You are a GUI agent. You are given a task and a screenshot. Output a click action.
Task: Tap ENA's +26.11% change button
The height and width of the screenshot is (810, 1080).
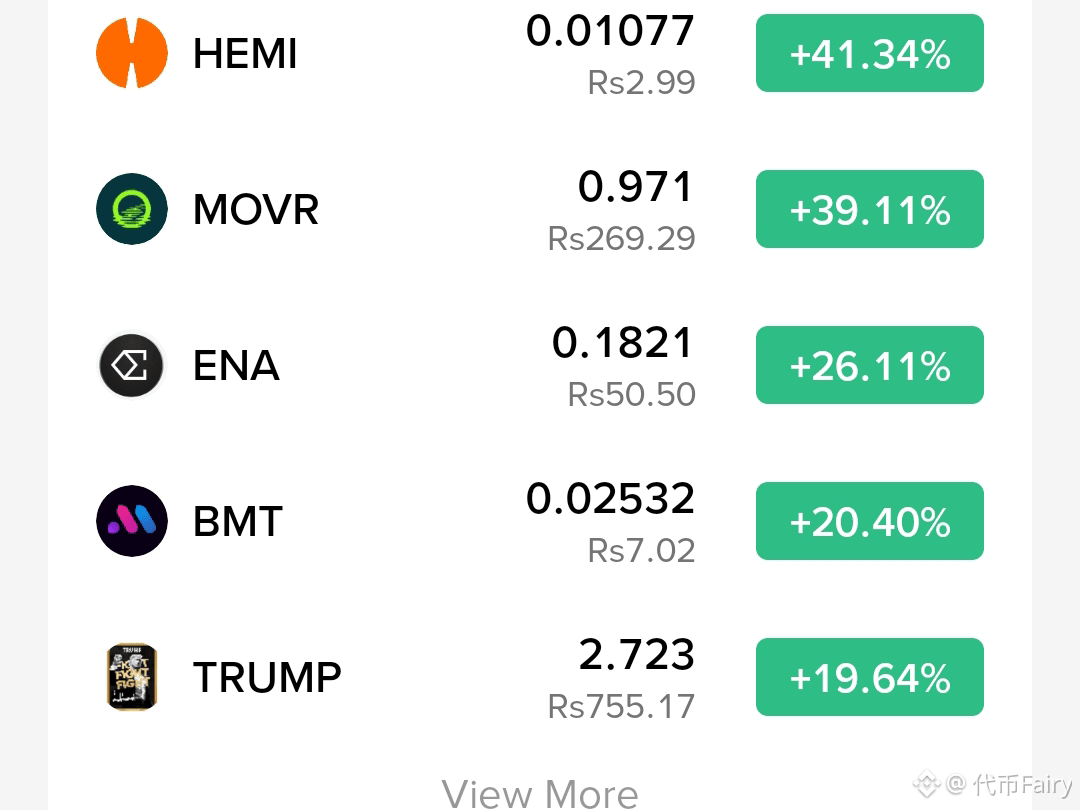coord(869,365)
